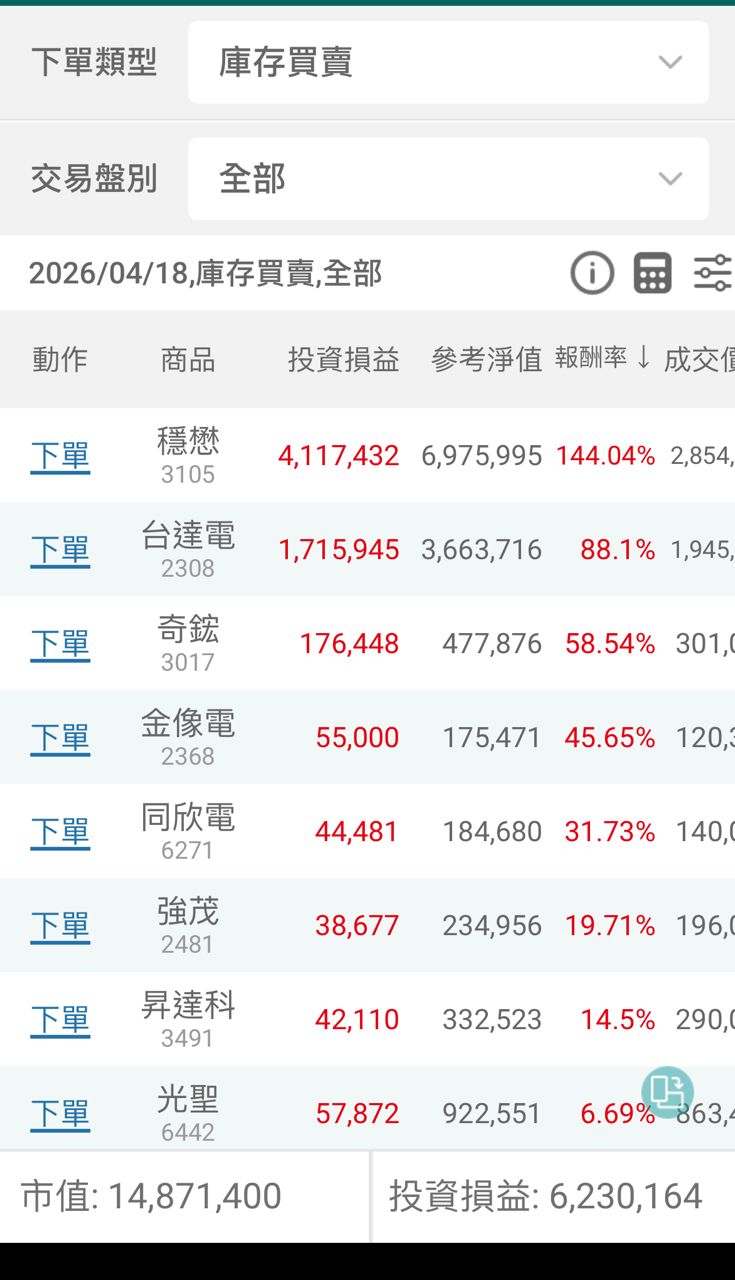Sort by the 報酬率 column header

click(603, 359)
